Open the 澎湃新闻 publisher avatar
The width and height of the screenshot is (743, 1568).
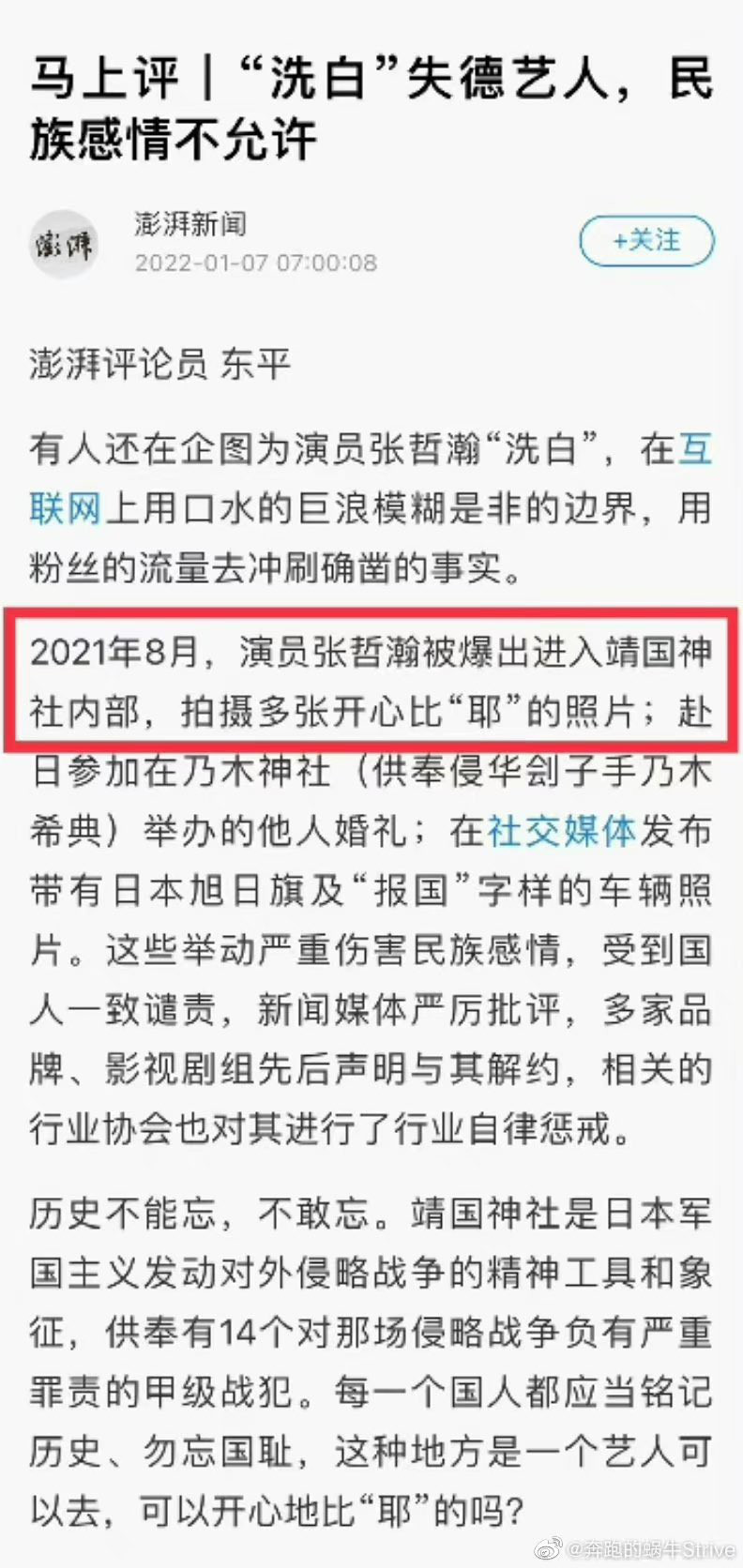coord(65,245)
